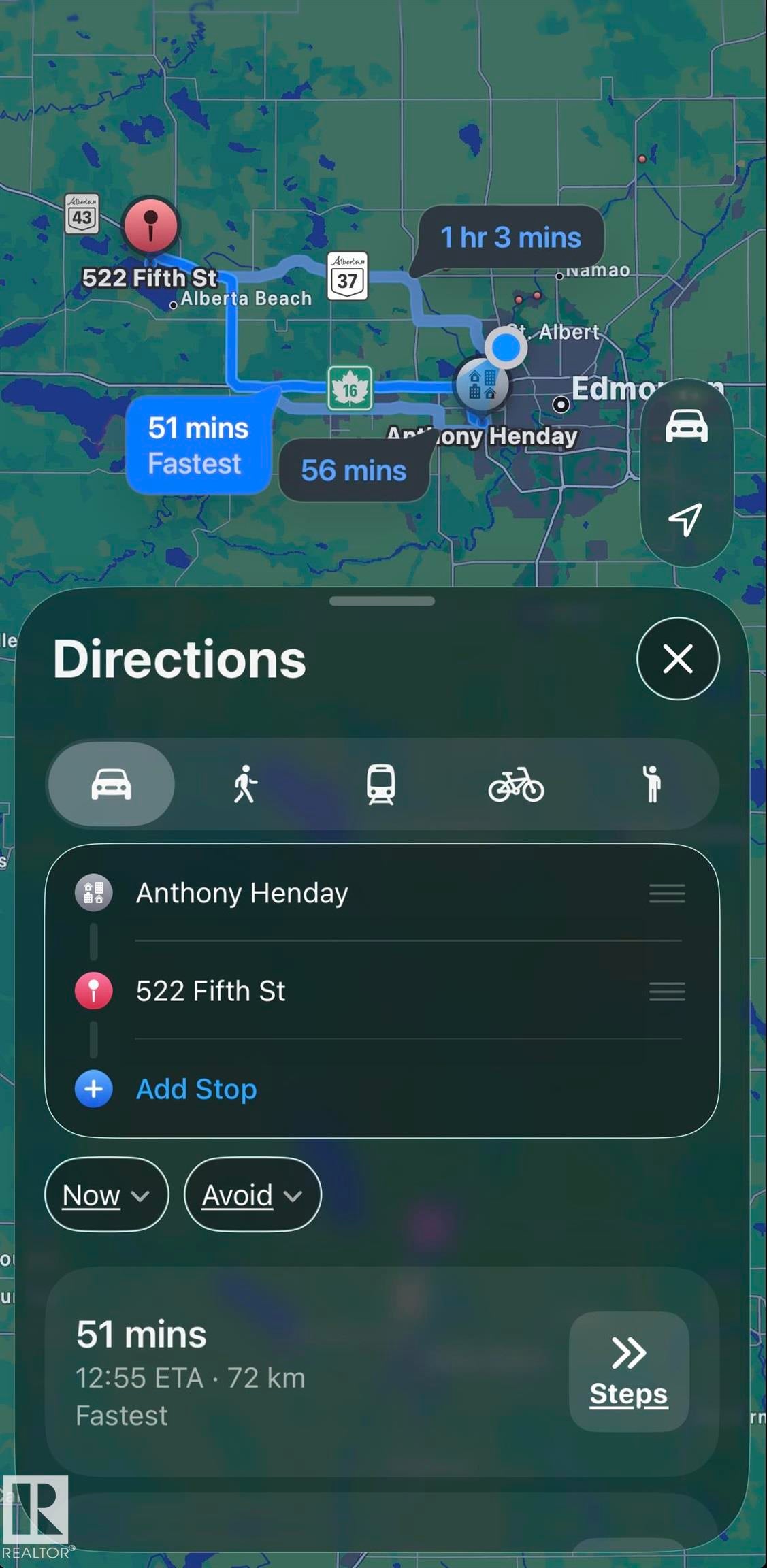Edit the Anthony Henday starting point

pos(381,893)
